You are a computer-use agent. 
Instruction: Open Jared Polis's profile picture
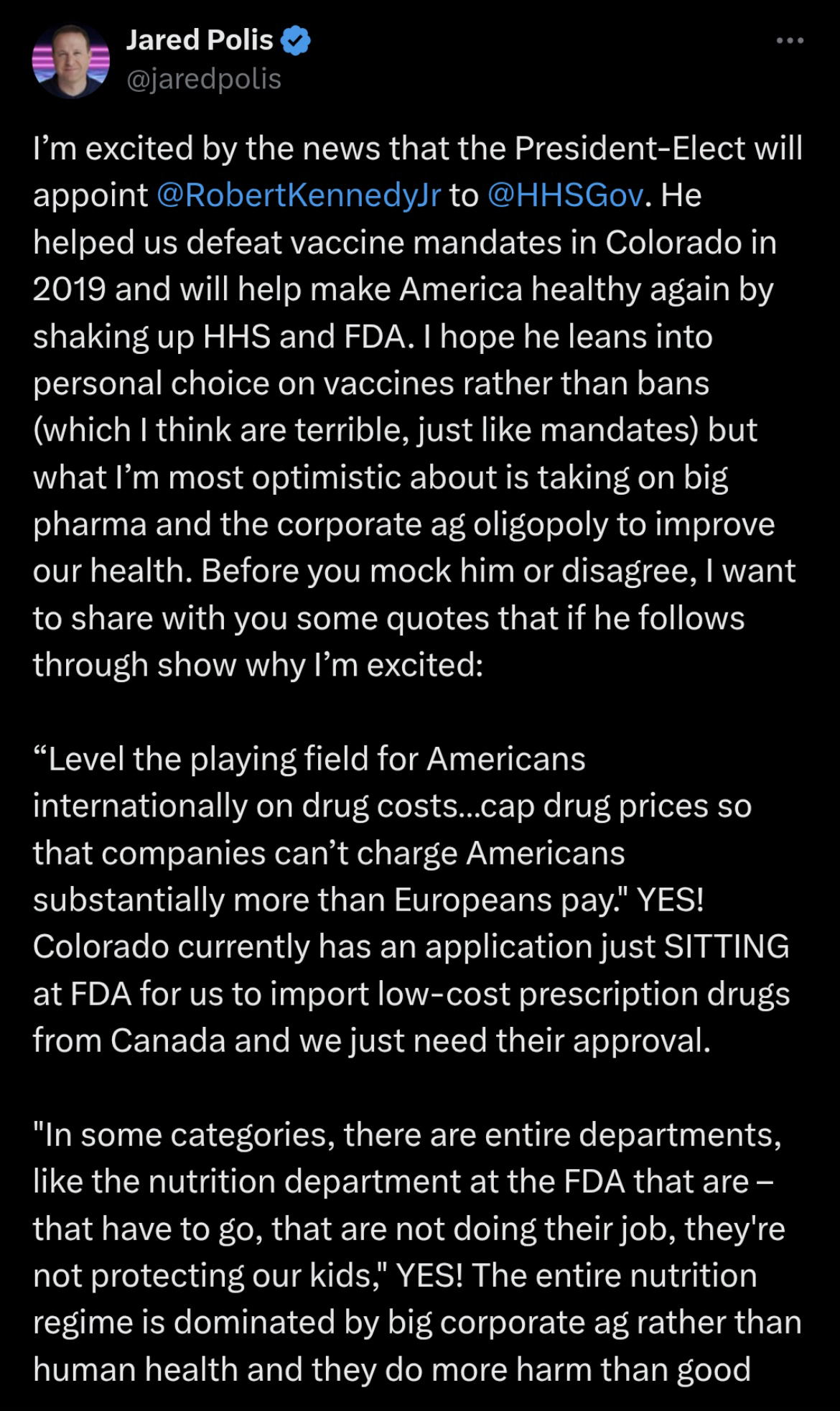pyautogui.click(x=70, y=60)
